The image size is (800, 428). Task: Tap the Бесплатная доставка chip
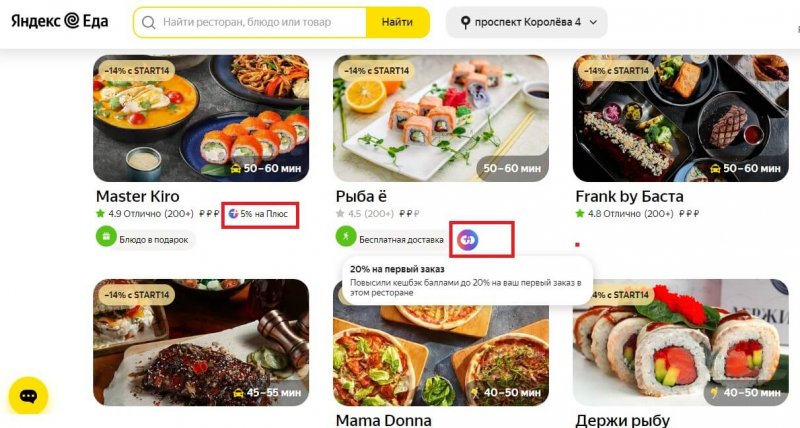pyautogui.click(x=389, y=239)
